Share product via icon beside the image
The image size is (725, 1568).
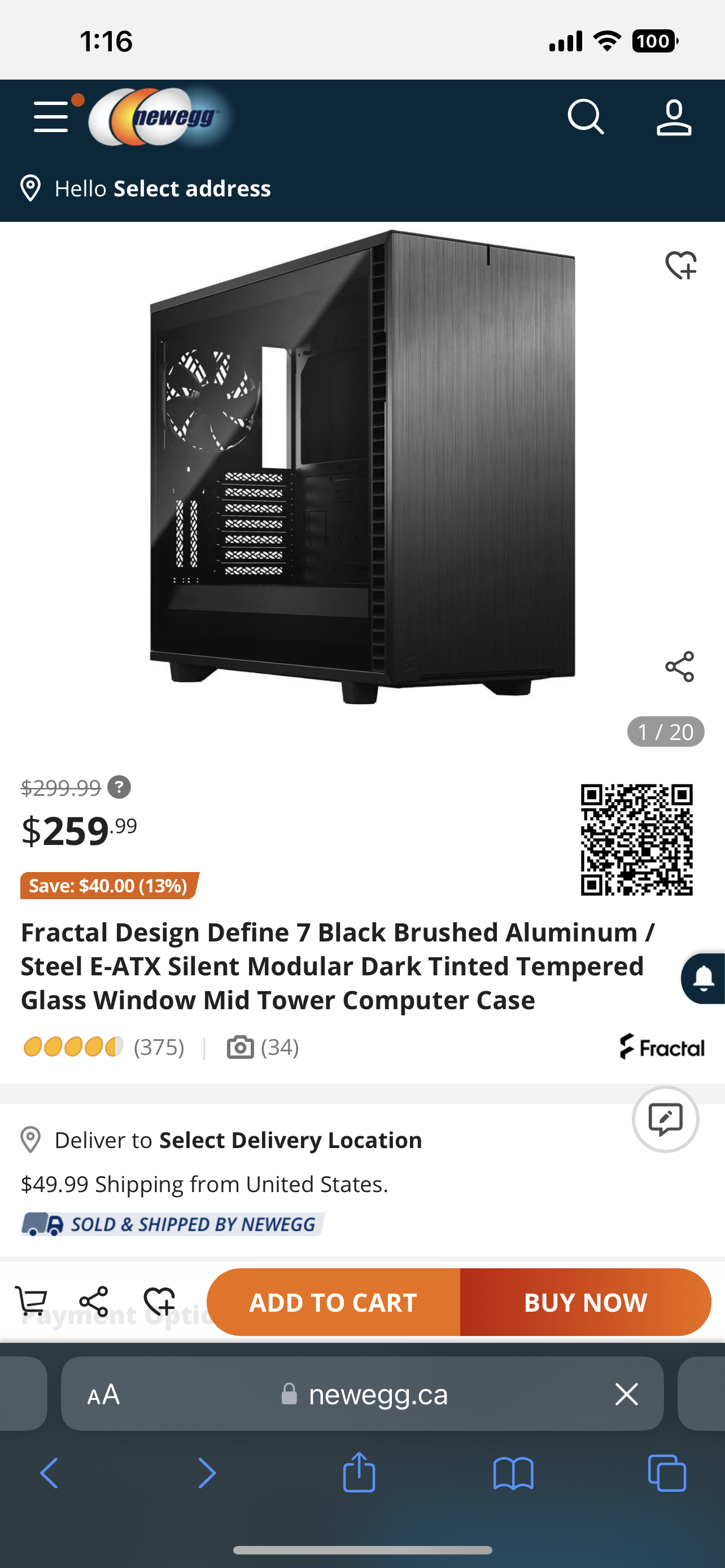point(679,667)
